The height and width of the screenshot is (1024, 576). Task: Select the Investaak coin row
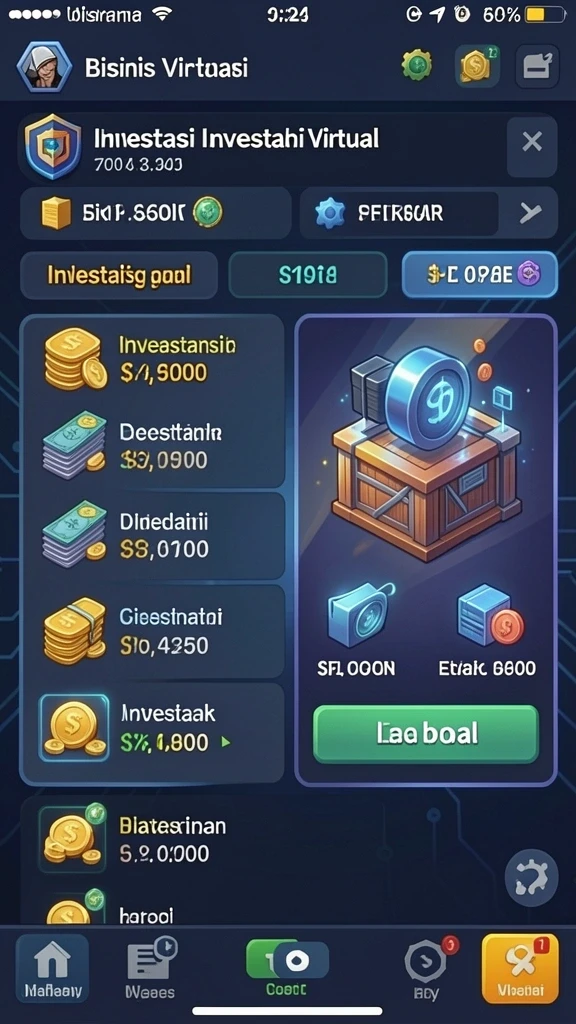pos(154,729)
